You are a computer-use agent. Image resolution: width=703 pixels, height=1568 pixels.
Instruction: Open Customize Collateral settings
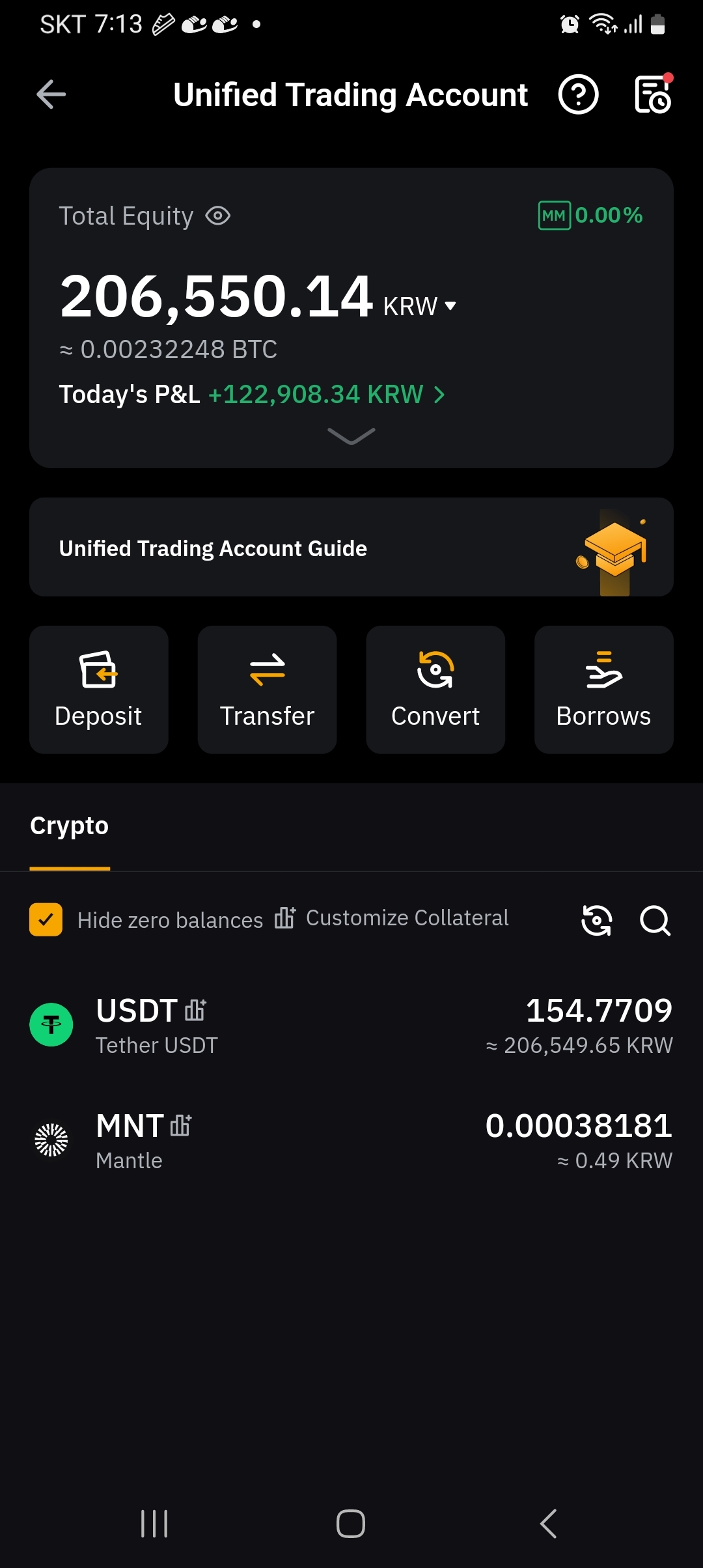pos(393,918)
